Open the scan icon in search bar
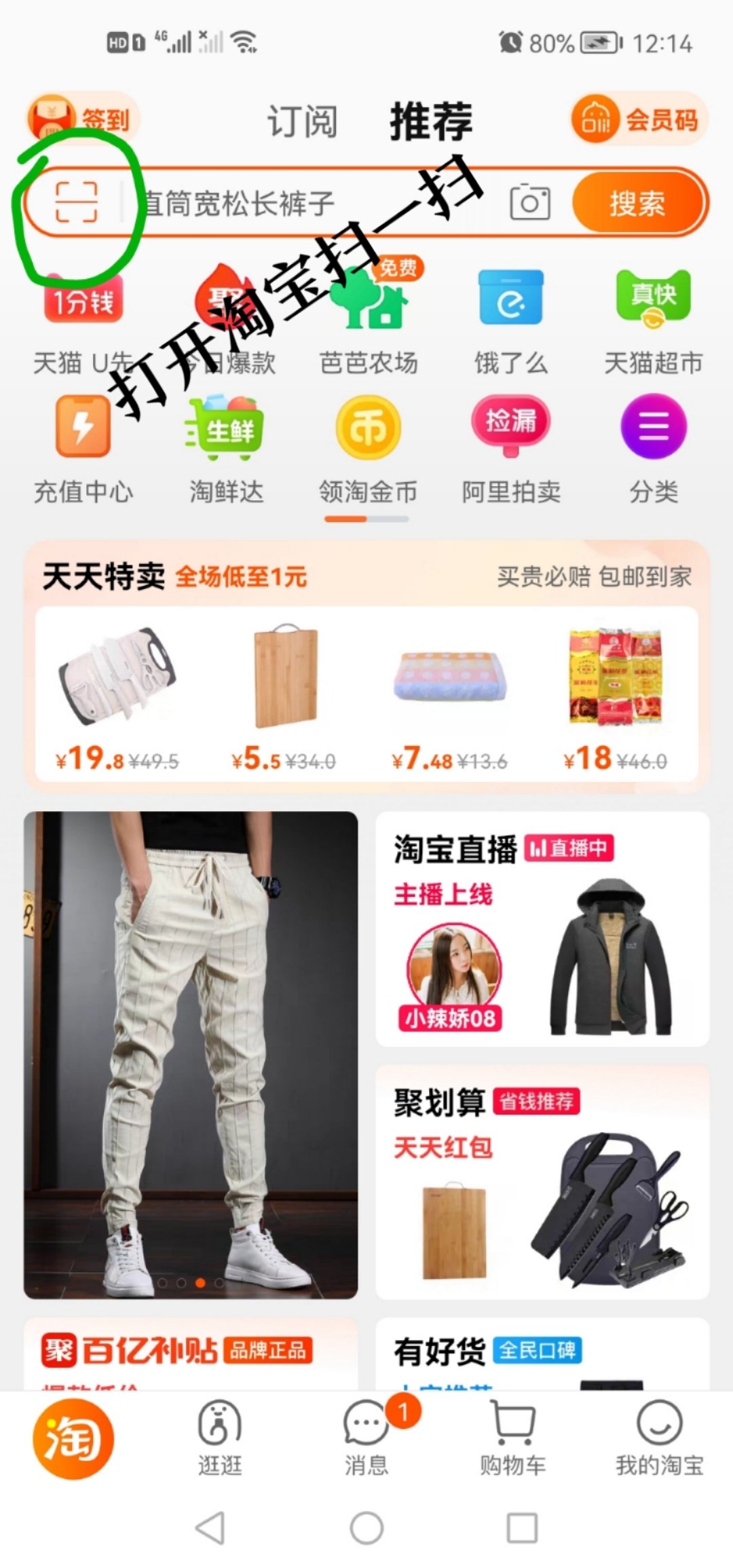This screenshot has width=733, height=1568. click(x=76, y=202)
